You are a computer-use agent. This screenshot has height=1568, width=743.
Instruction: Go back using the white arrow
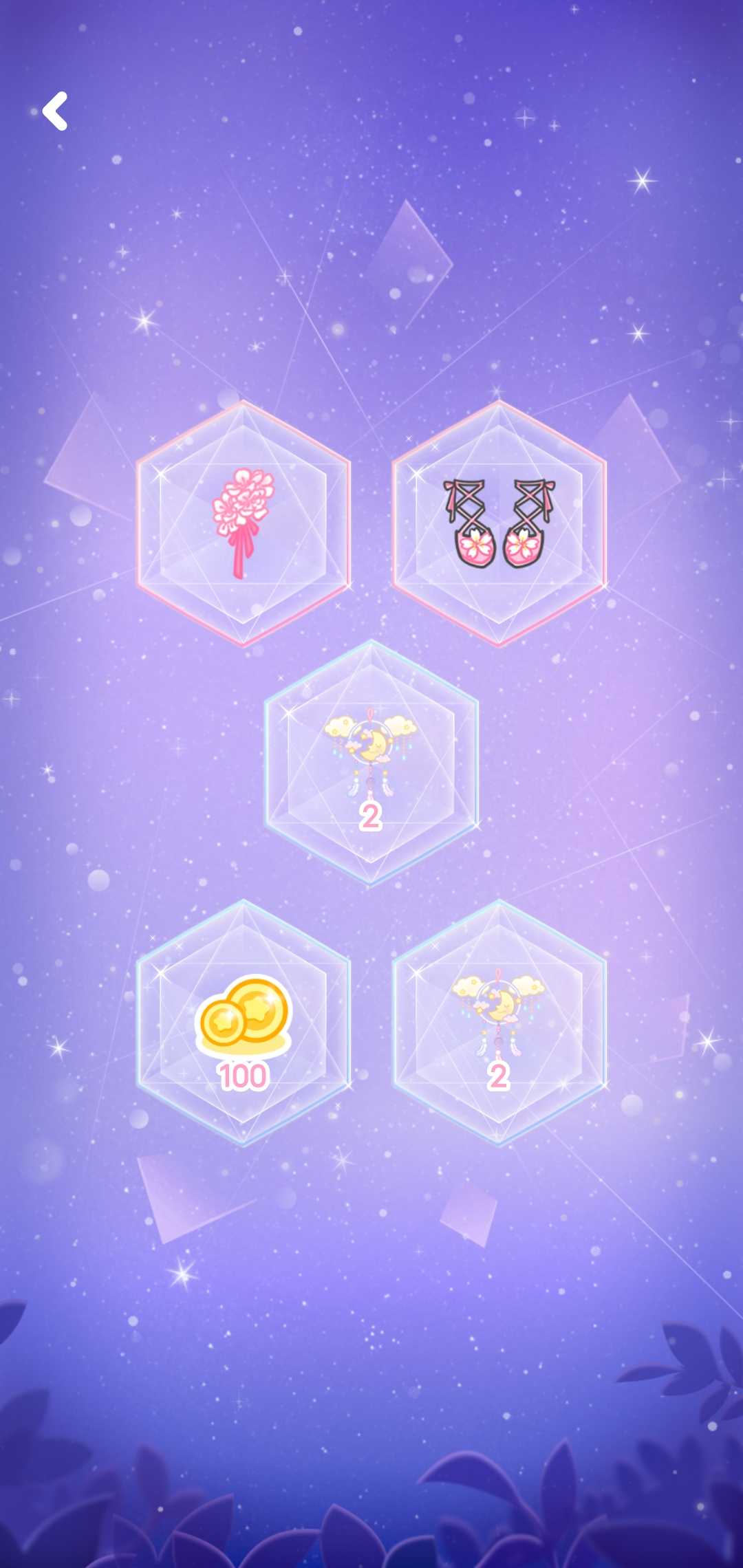55,111
